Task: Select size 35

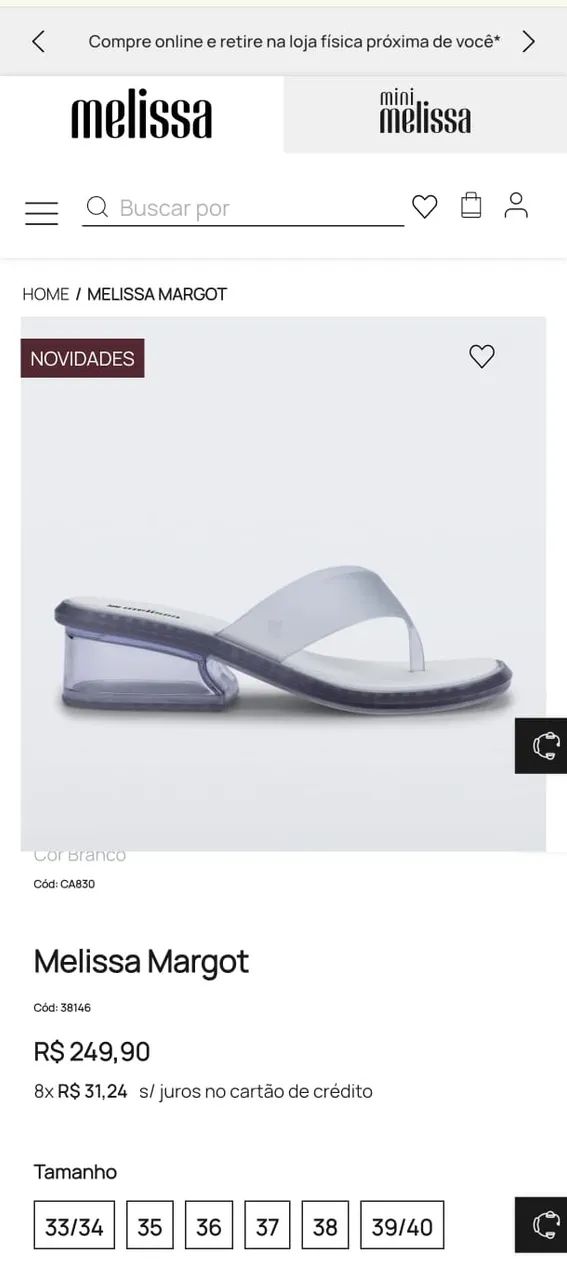Action: pos(150,1226)
